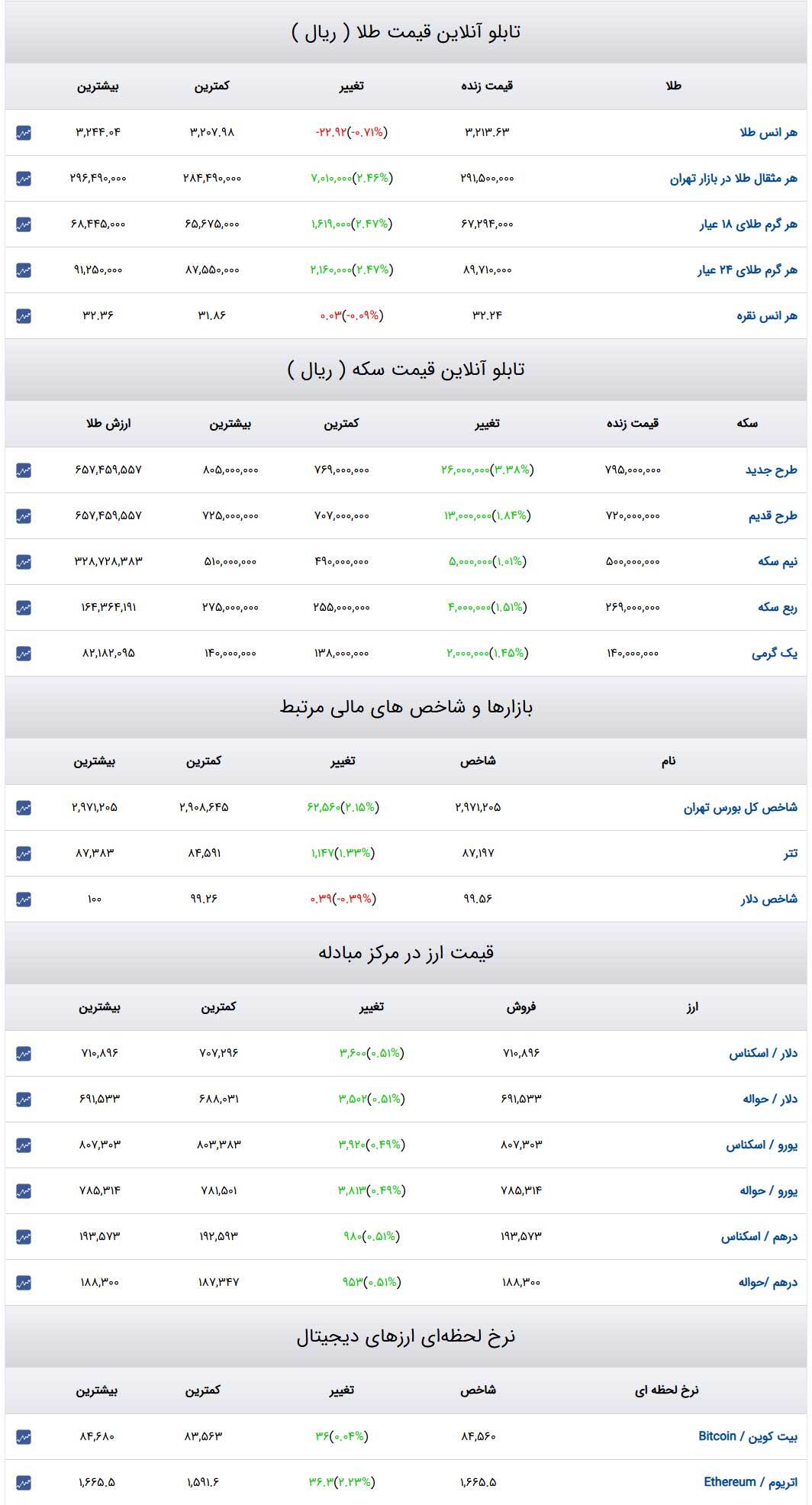Open the chart icon for هر انس طلا
812x1505 pixels.
click(x=24, y=133)
